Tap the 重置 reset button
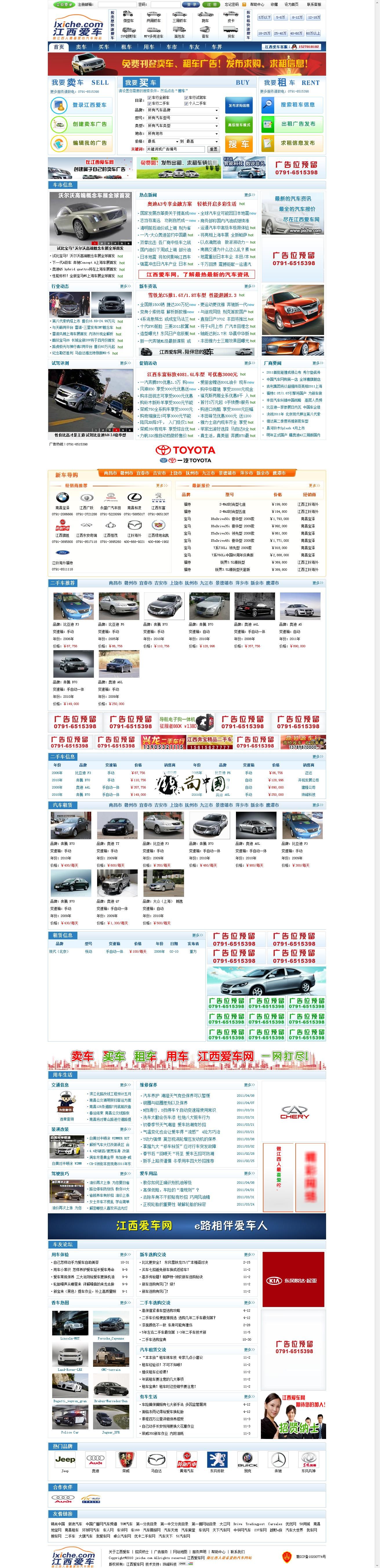This screenshot has height=1568, width=380. coord(213,148)
